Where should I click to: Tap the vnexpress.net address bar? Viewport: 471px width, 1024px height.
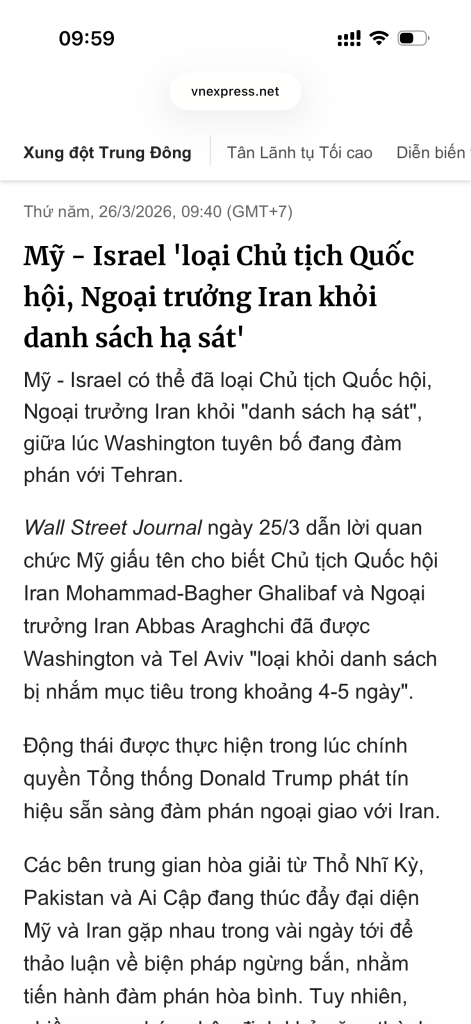tap(235, 91)
